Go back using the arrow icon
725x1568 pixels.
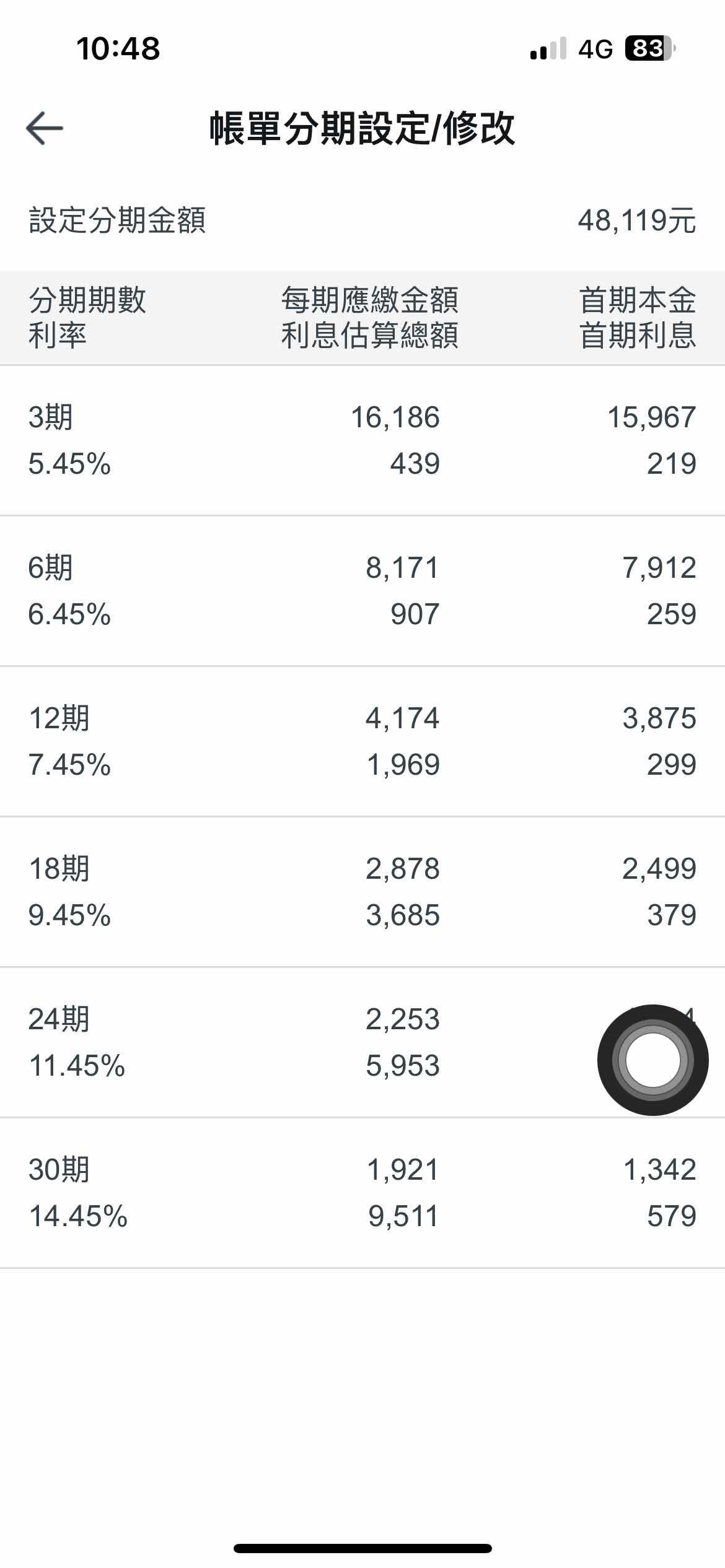click(45, 128)
